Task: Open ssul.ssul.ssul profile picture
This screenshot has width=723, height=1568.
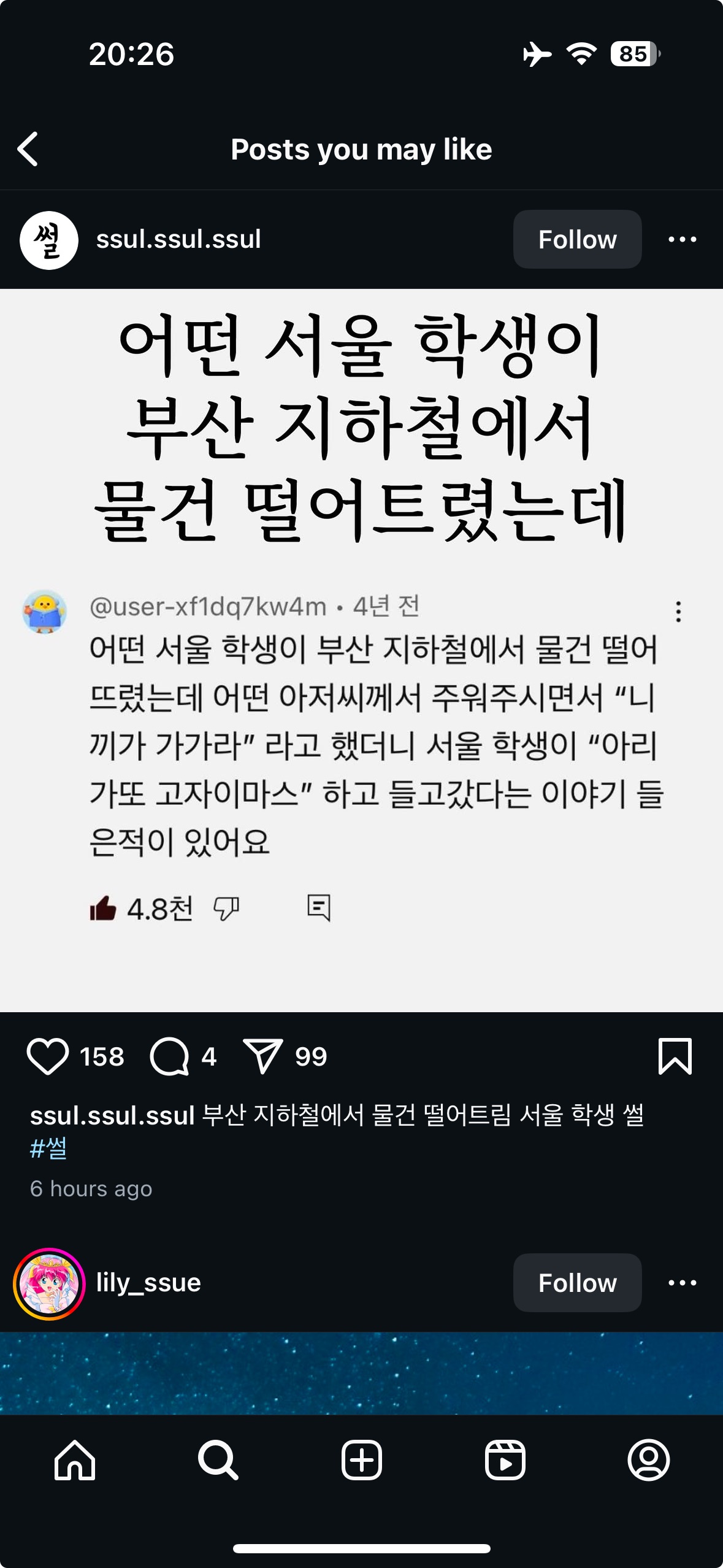Action: 49,240
